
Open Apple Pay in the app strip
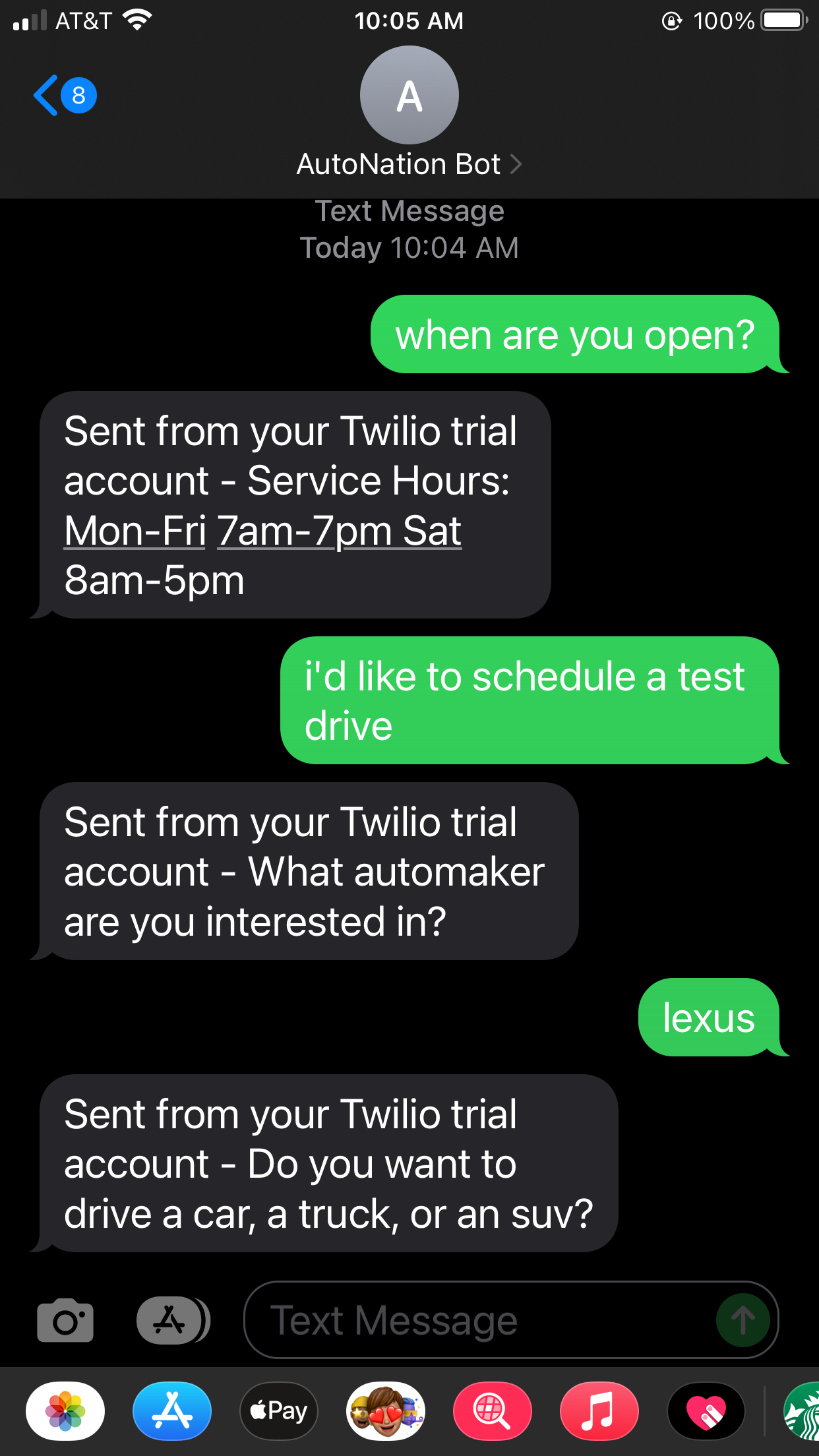click(x=279, y=1411)
